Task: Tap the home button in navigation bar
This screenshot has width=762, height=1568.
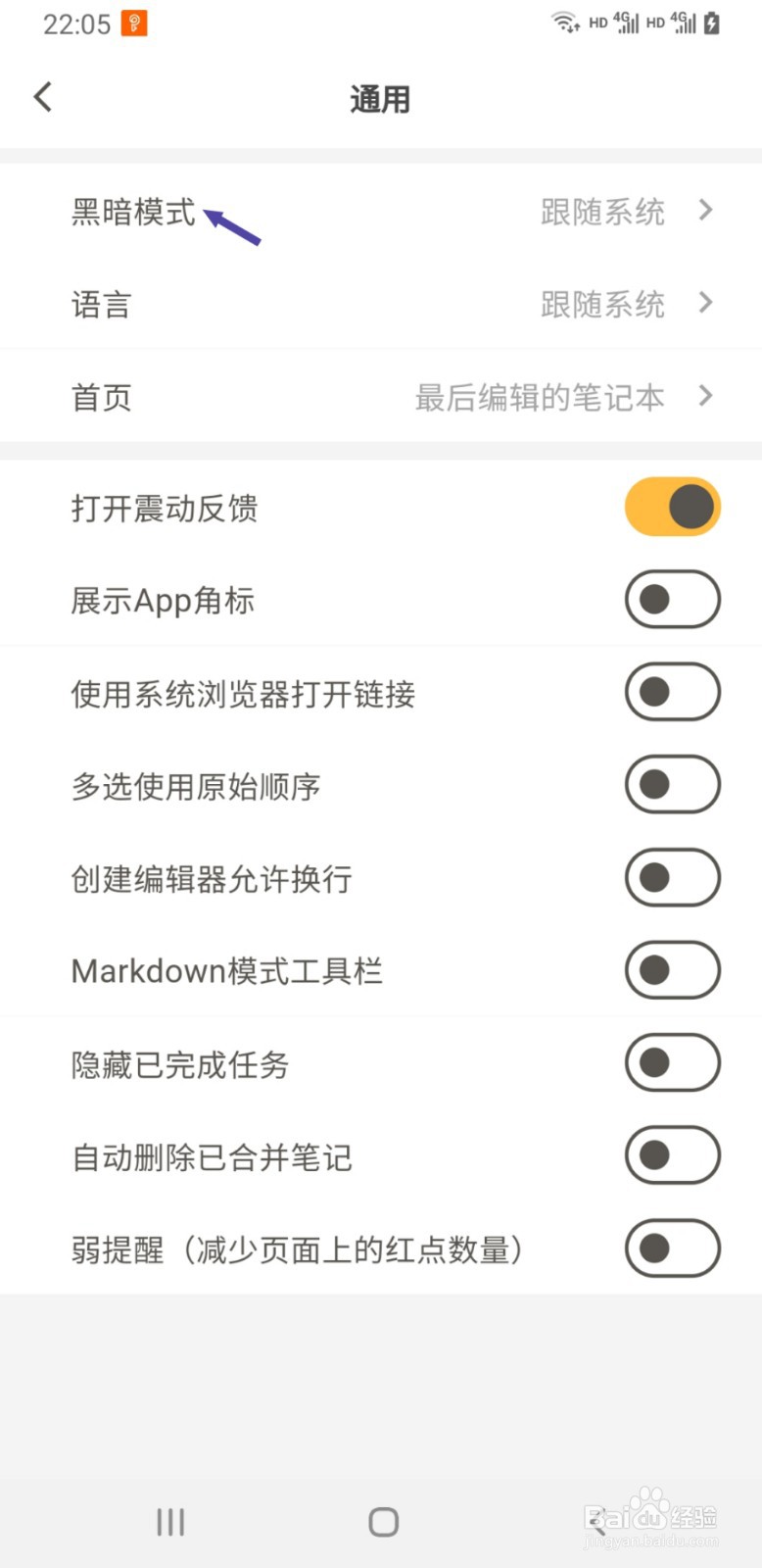Action: coord(381,1521)
